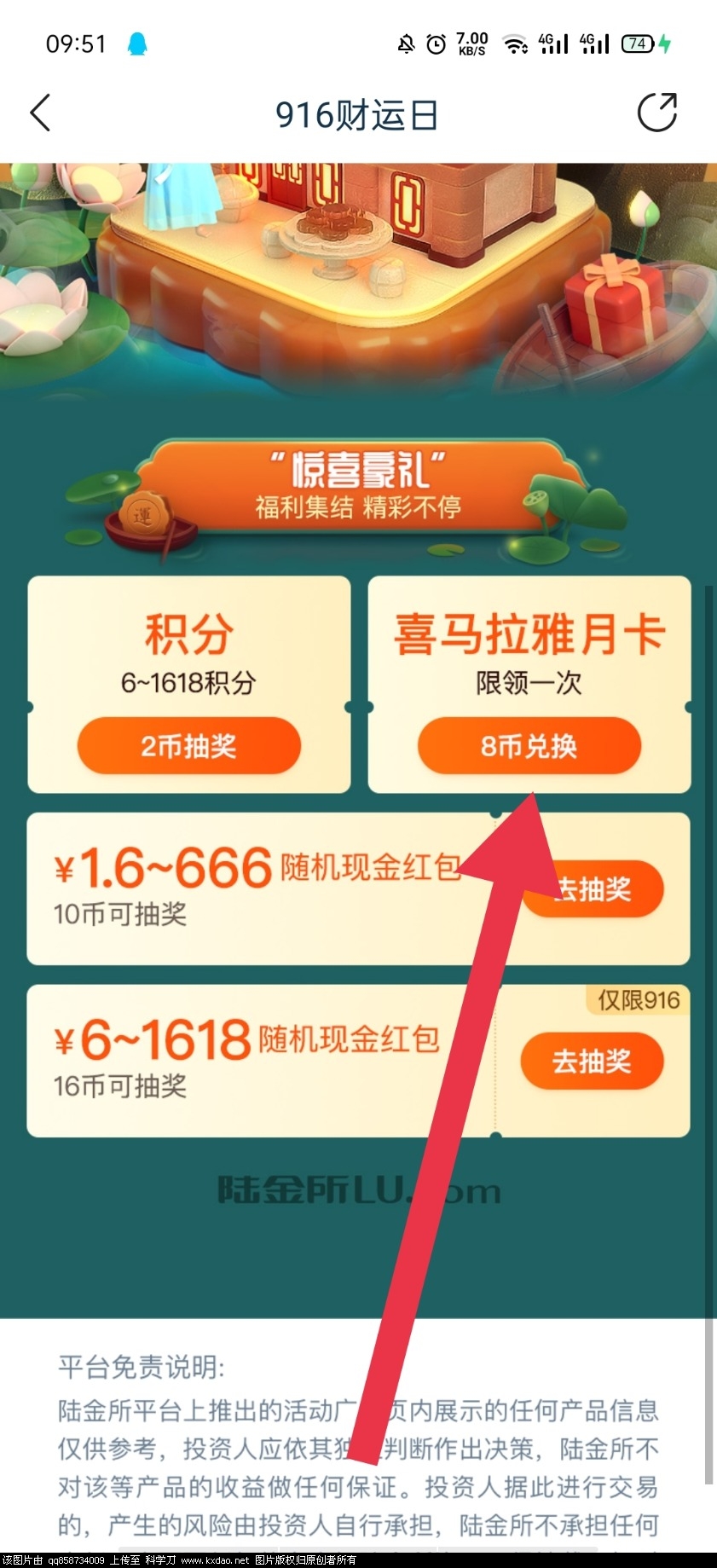Tap 8币兑换 for 喜马拉雅月卡
This screenshot has width=717, height=1568.
click(x=529, y=746)
